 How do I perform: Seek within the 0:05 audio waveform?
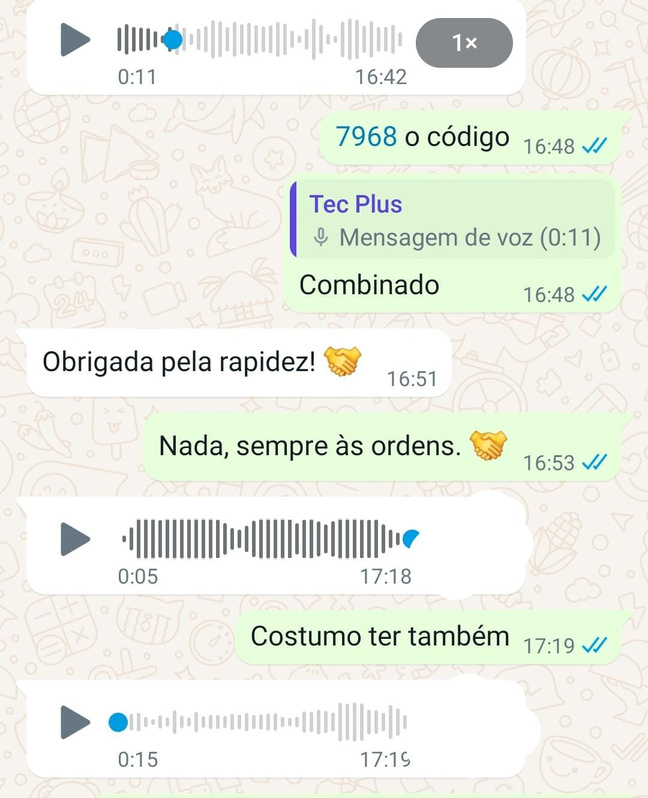[x=265, y=539]
